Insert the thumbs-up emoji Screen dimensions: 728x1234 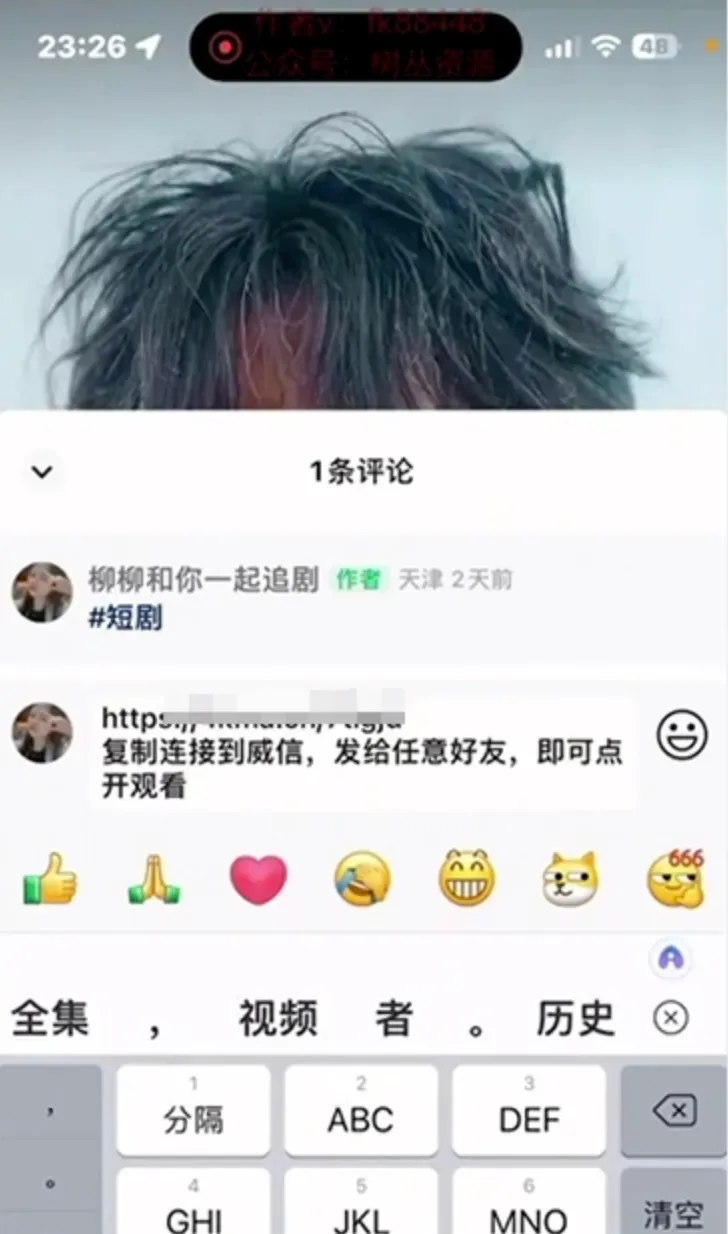[x=49, y=879]
